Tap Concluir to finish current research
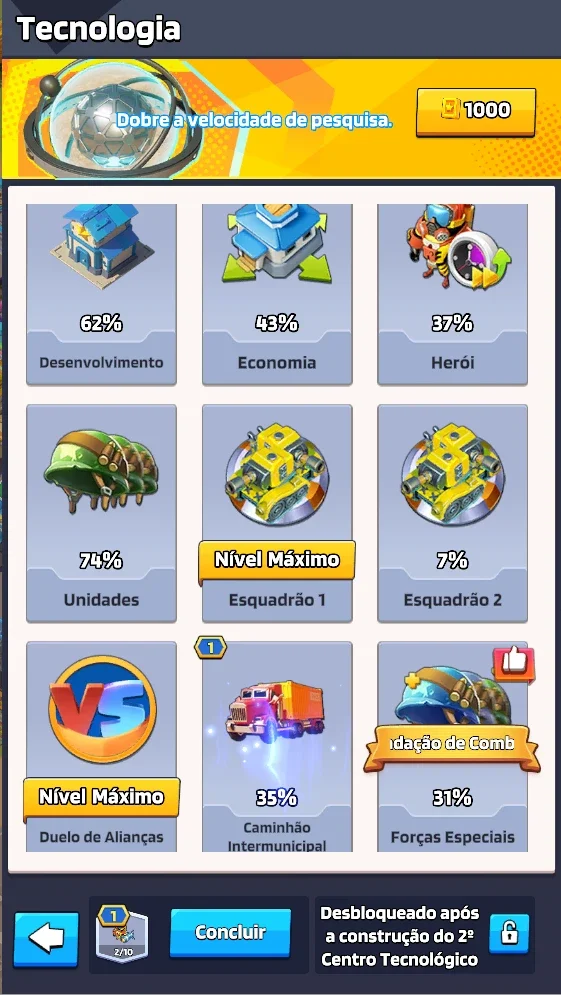Viewport: 561px width, 995px height. coord(230,932)
